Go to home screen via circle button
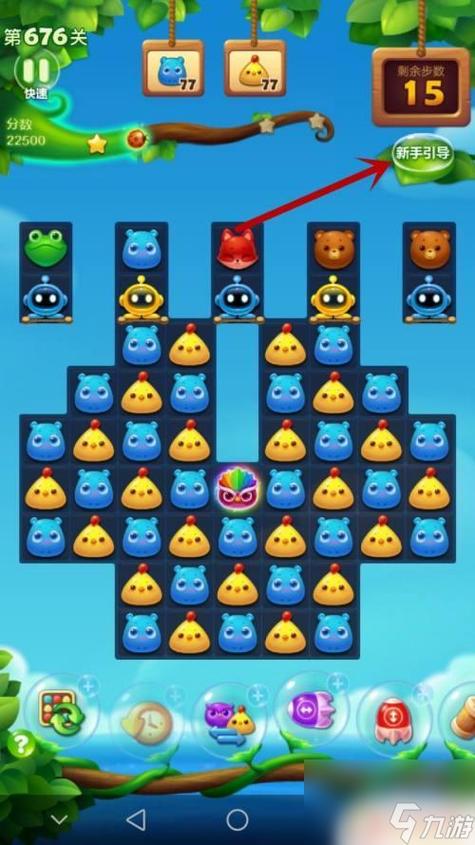The width and height of the screenshot is (475, 845). (237, 820)
